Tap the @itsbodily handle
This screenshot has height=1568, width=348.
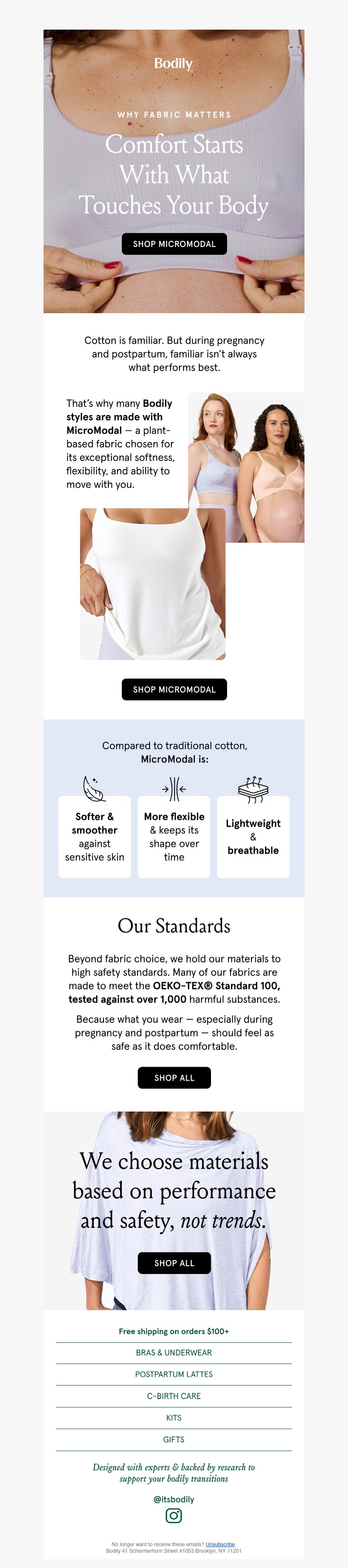pos(174,1500)
